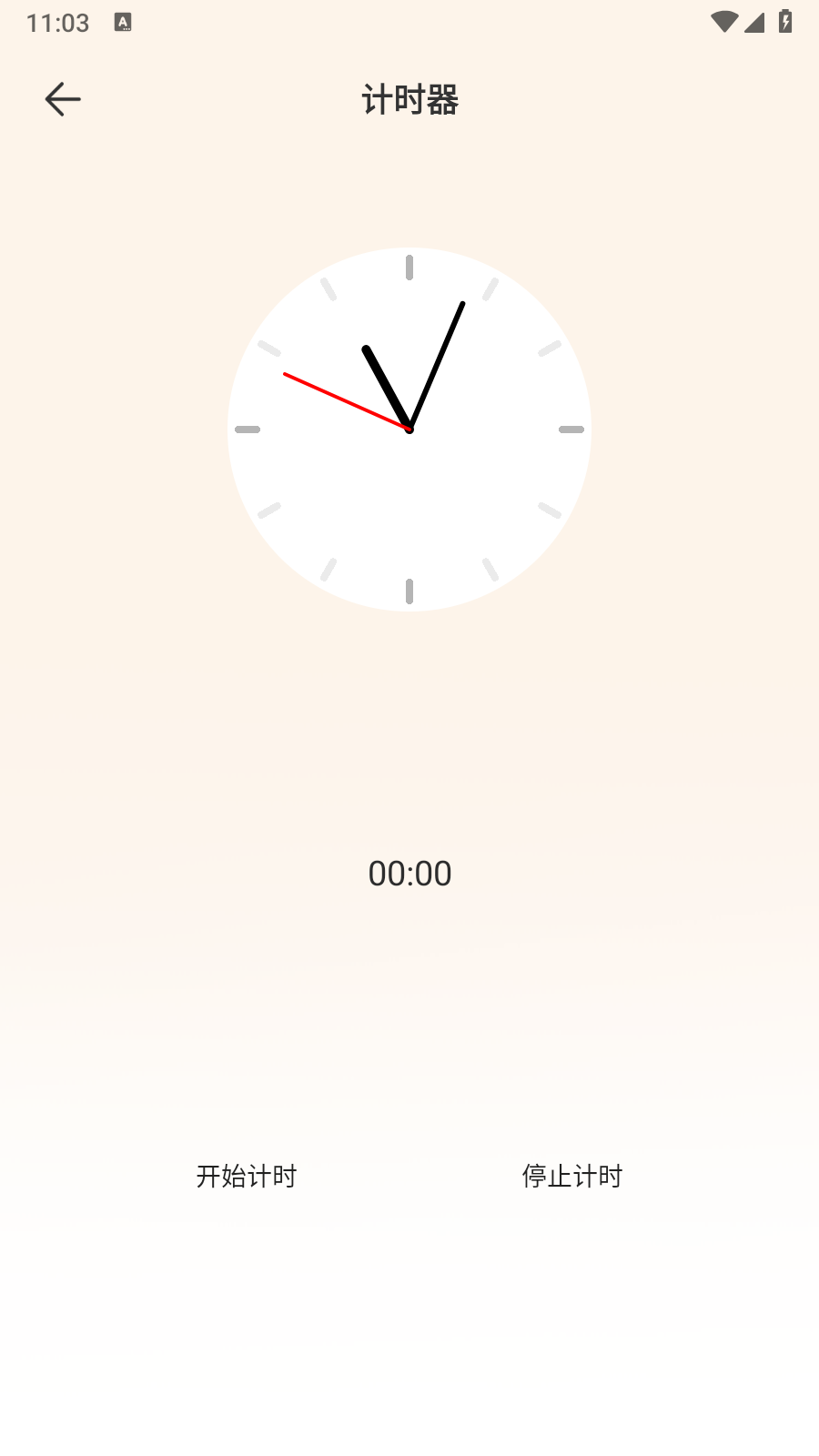819x1456 pixels.
Task: Go back using the arrow icon
Action: pos(63,99)
